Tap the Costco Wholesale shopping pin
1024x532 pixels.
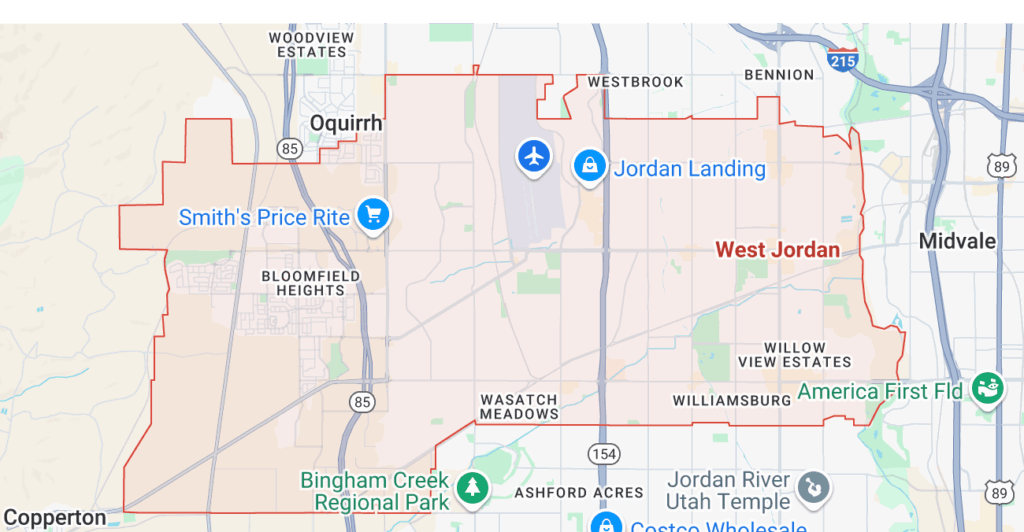[x=605, y=524]
